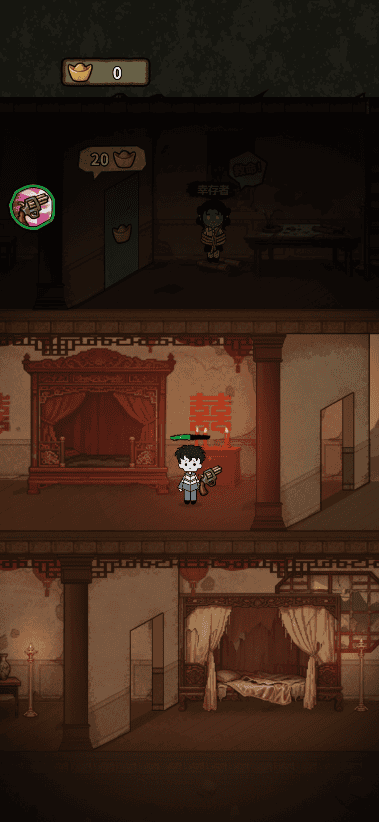Tap the revolver weapon button
Image resolution: width=379 pixels, height=822 pixels.
(x=33, y=206)
